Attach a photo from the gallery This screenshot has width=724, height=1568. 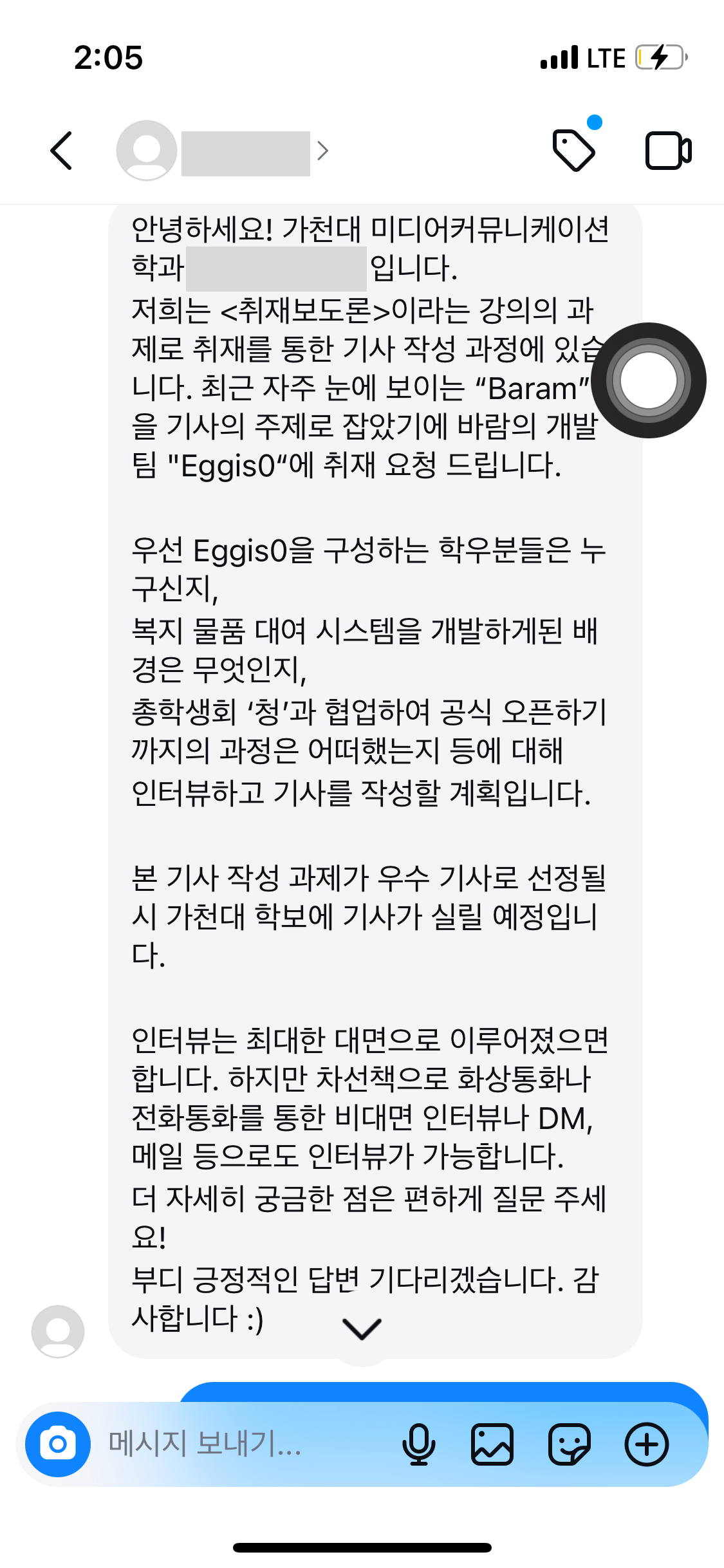point(492,1444)
